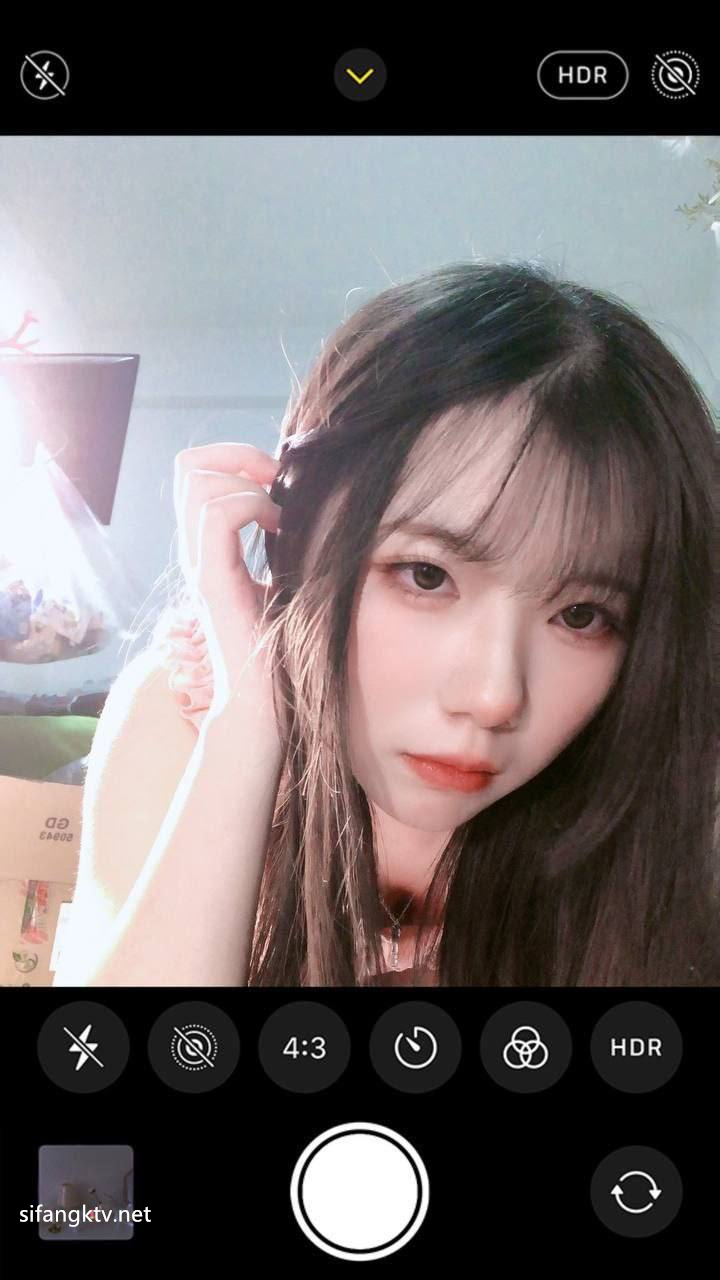Change the 4:3 aspect ratio
Image resolution: width=720 pixels, height=1280 pixels.
(304, 1047)
